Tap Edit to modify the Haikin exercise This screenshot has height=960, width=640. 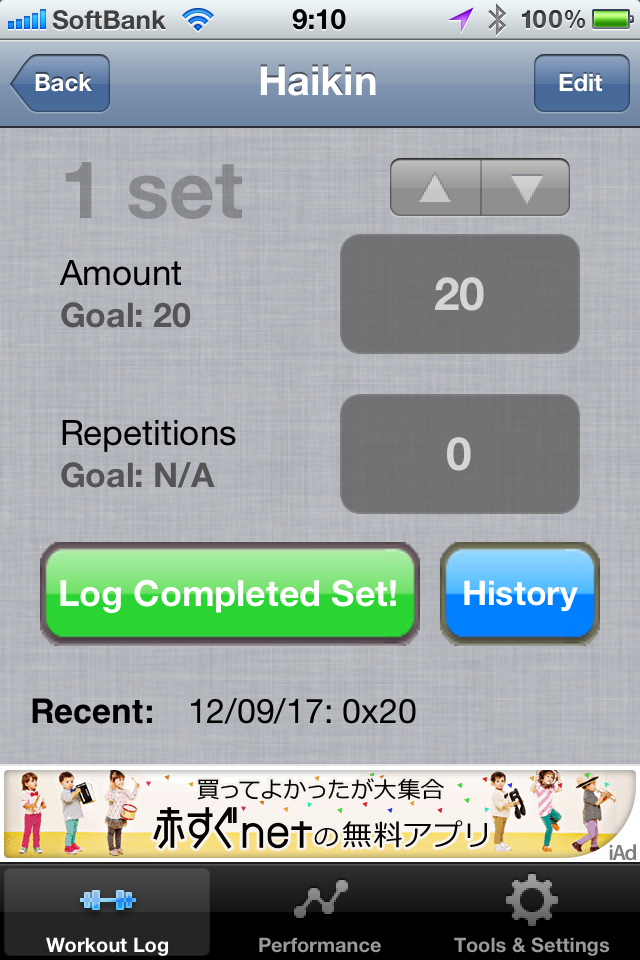click(x=580, y=83)
